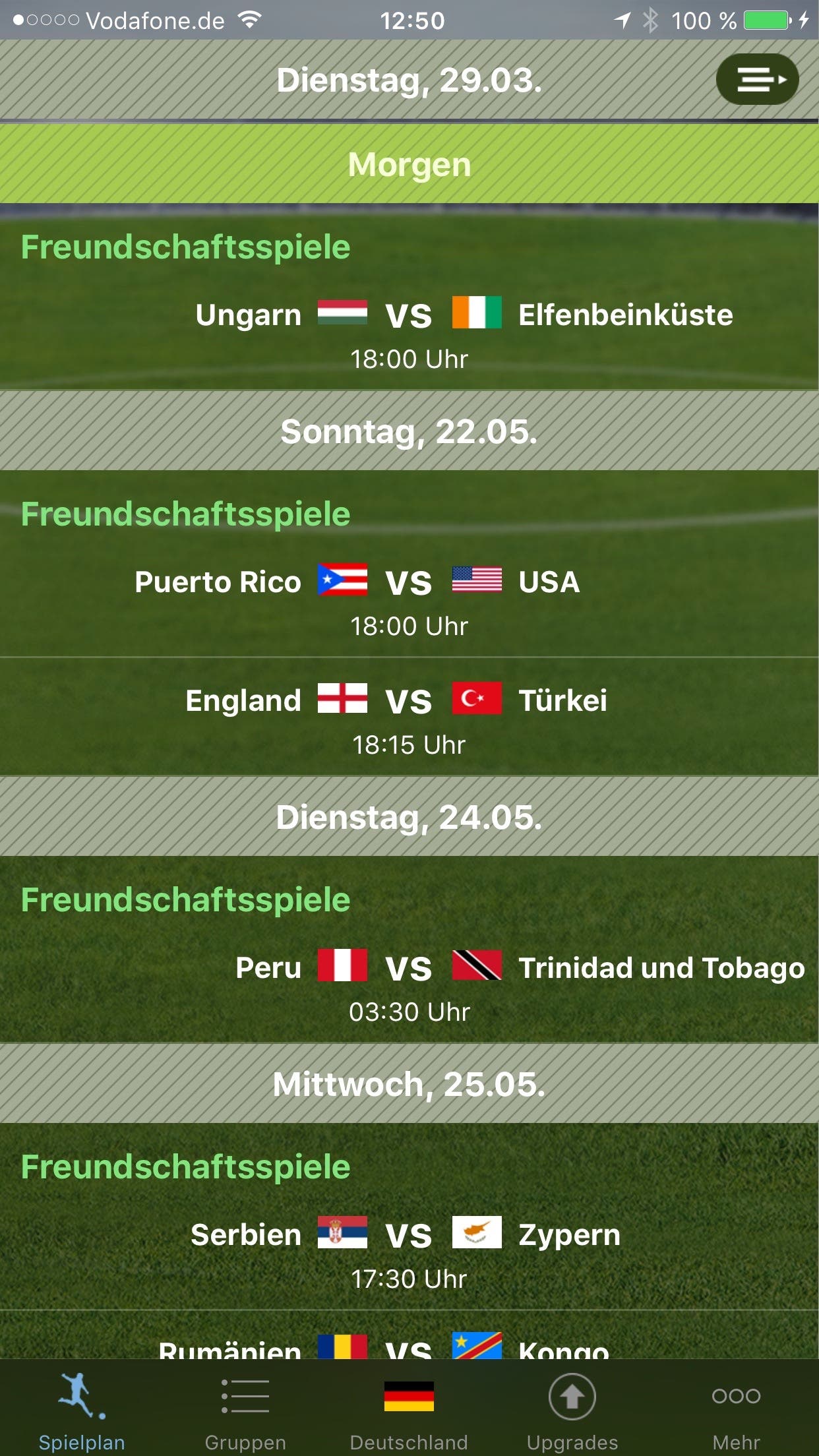Open the Rumänien vs Kongo match

pos(409,1335)
